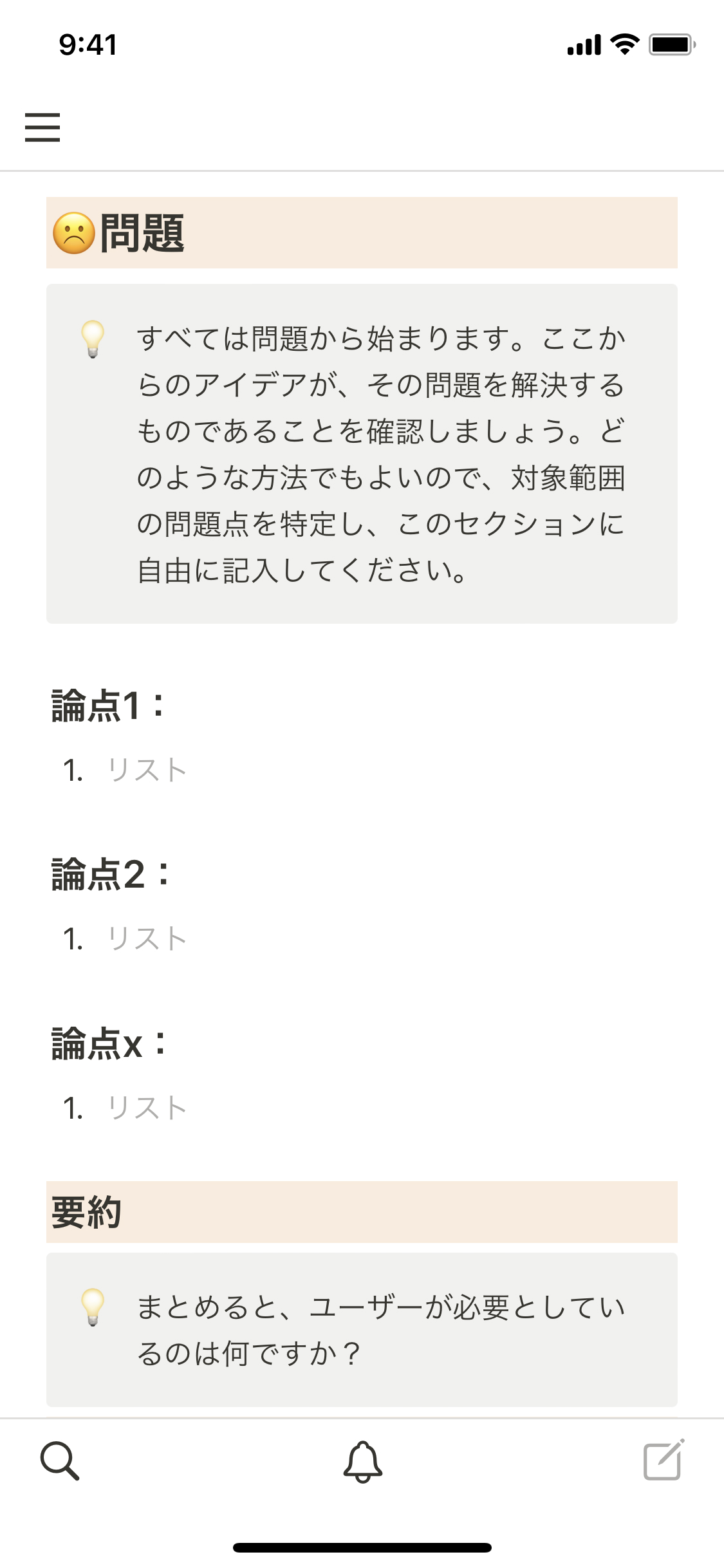724x1568 pixels.
Task: Tap the empty list item under 論点1
Action: [147, 770]
